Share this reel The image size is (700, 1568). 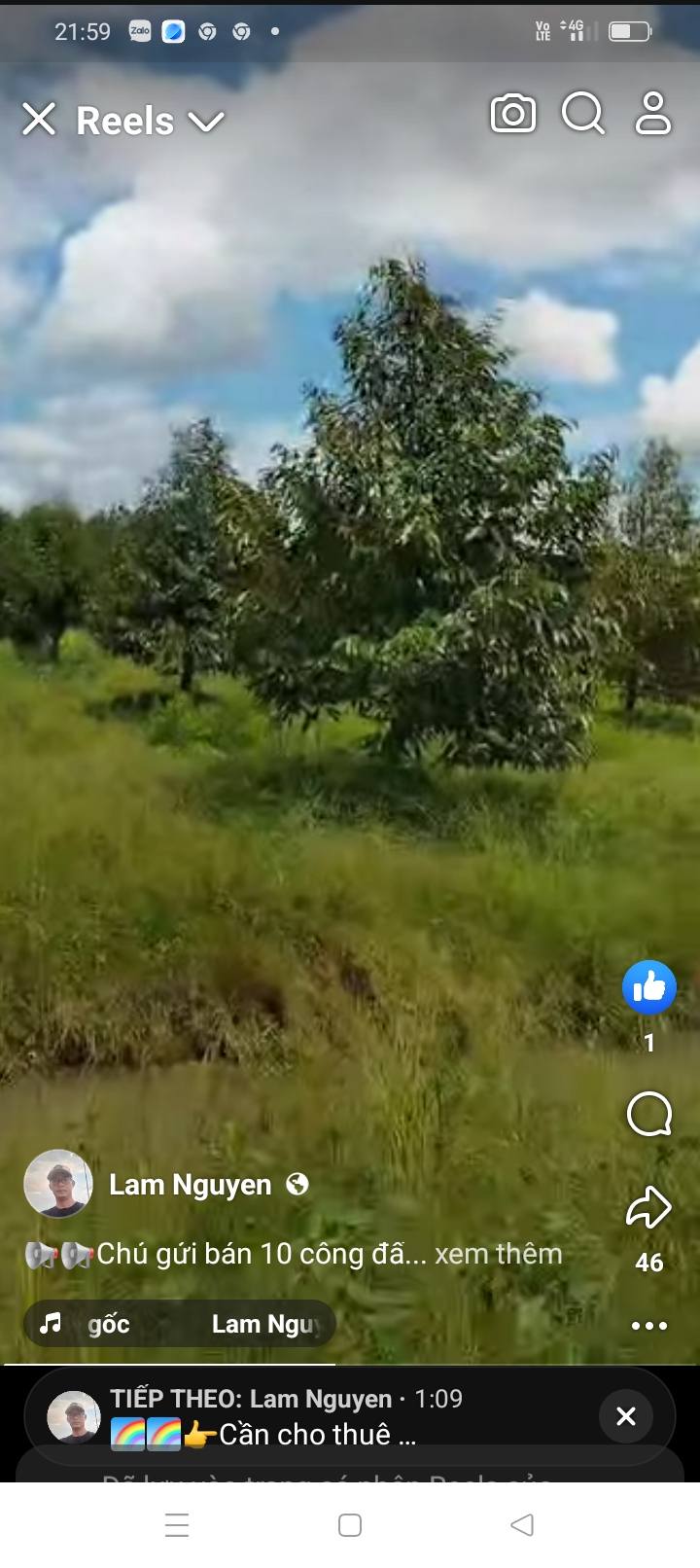click(648, 1207)
